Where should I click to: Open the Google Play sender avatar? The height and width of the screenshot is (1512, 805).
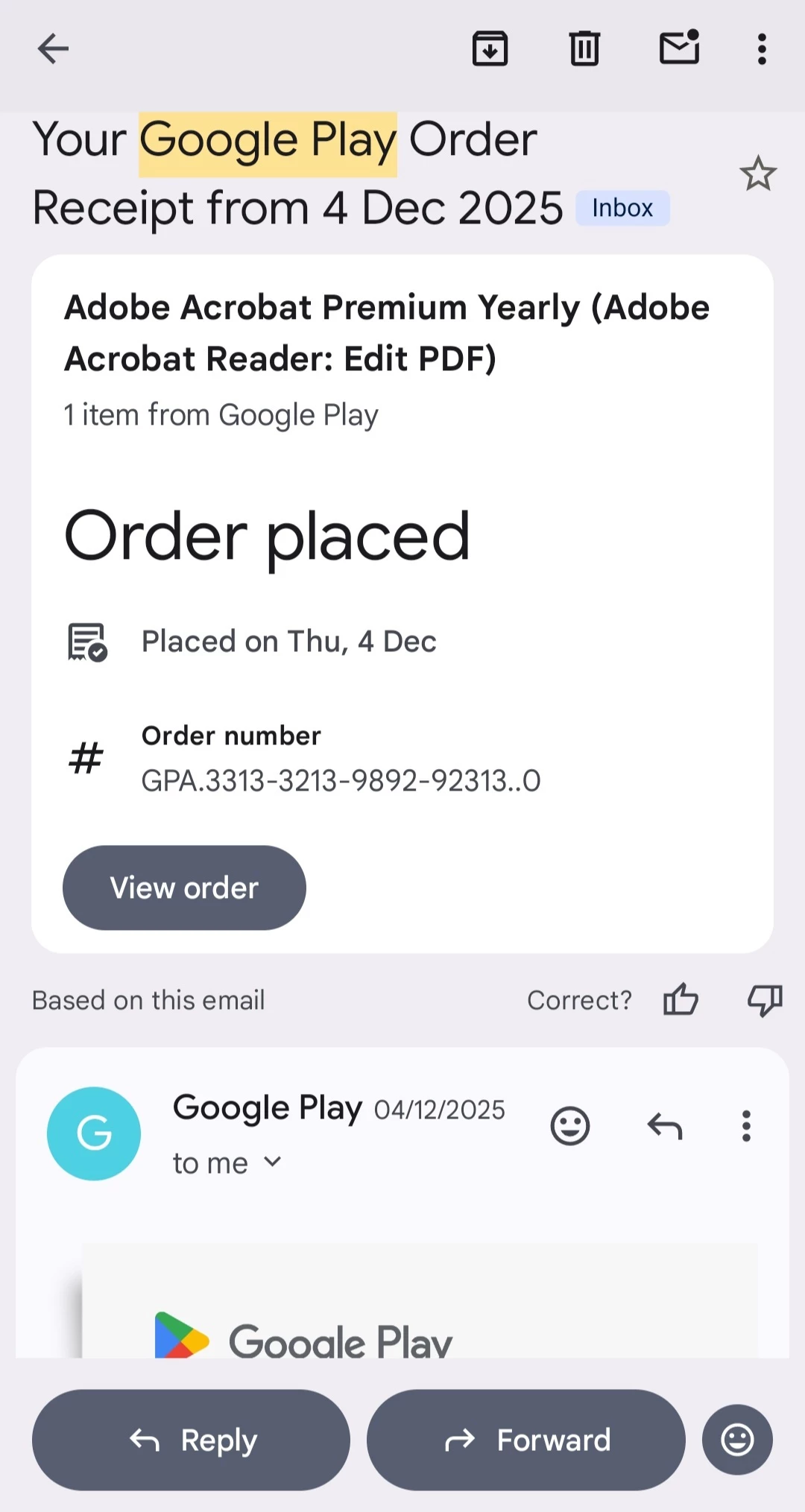click(94, 1133)
